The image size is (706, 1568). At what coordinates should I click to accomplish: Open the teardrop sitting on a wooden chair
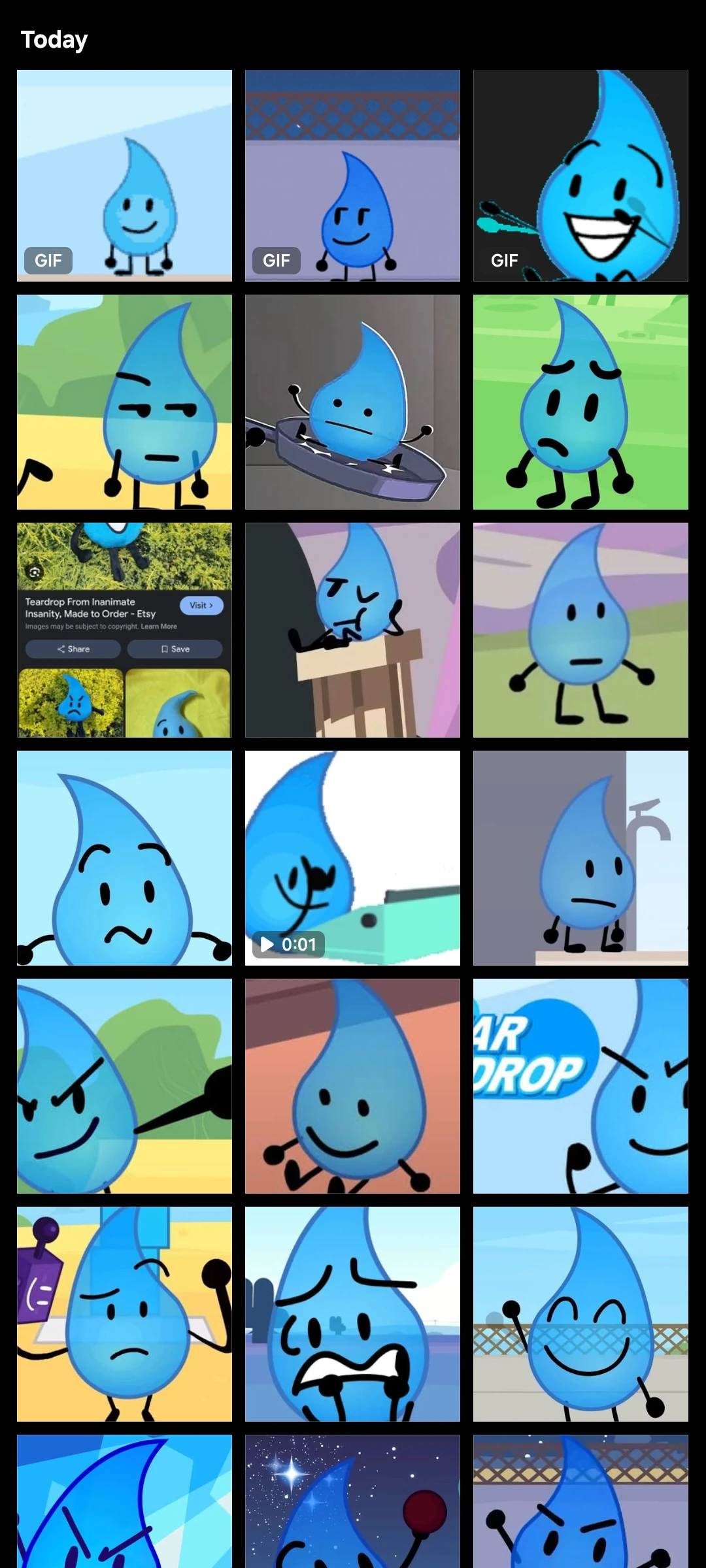click(352, 630)
